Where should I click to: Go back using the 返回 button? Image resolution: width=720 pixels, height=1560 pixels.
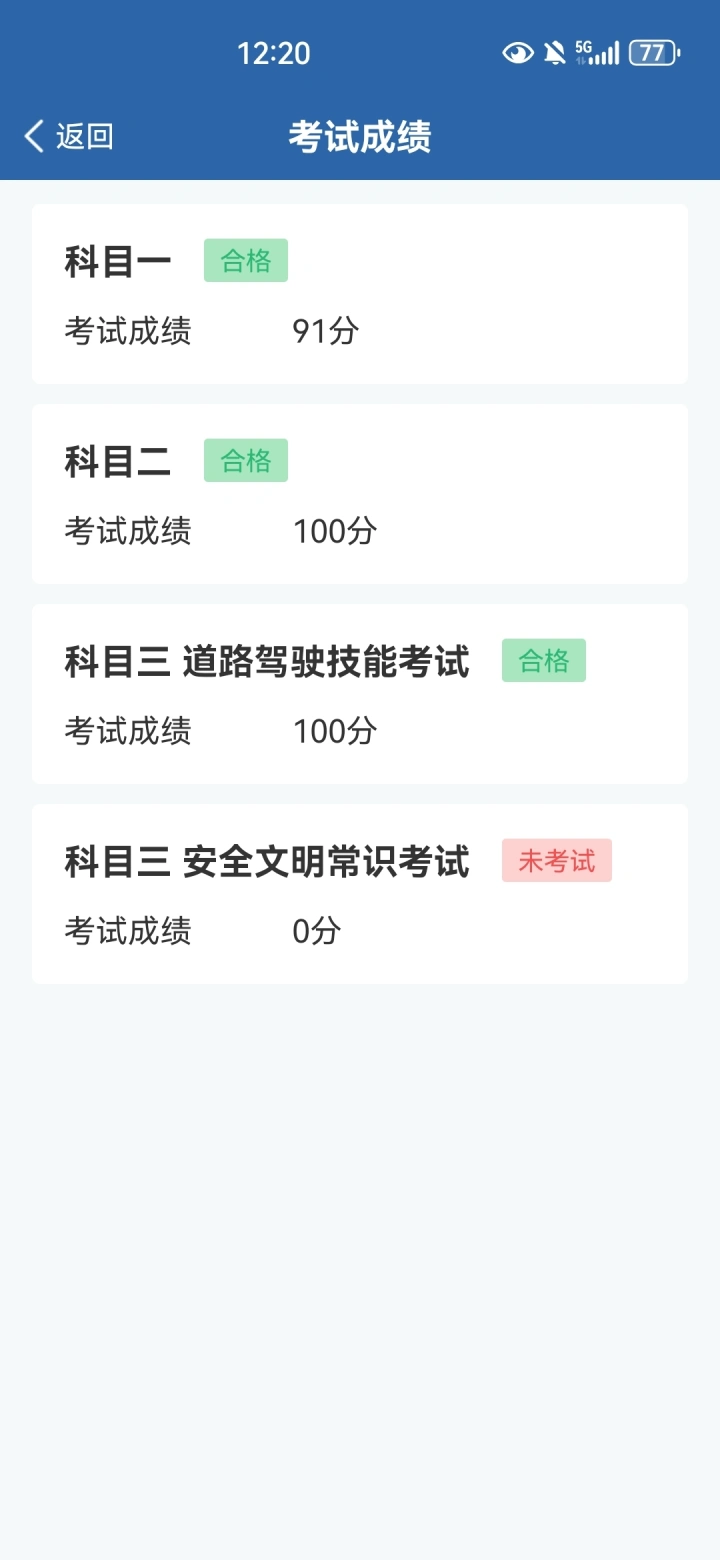[68, 136]
